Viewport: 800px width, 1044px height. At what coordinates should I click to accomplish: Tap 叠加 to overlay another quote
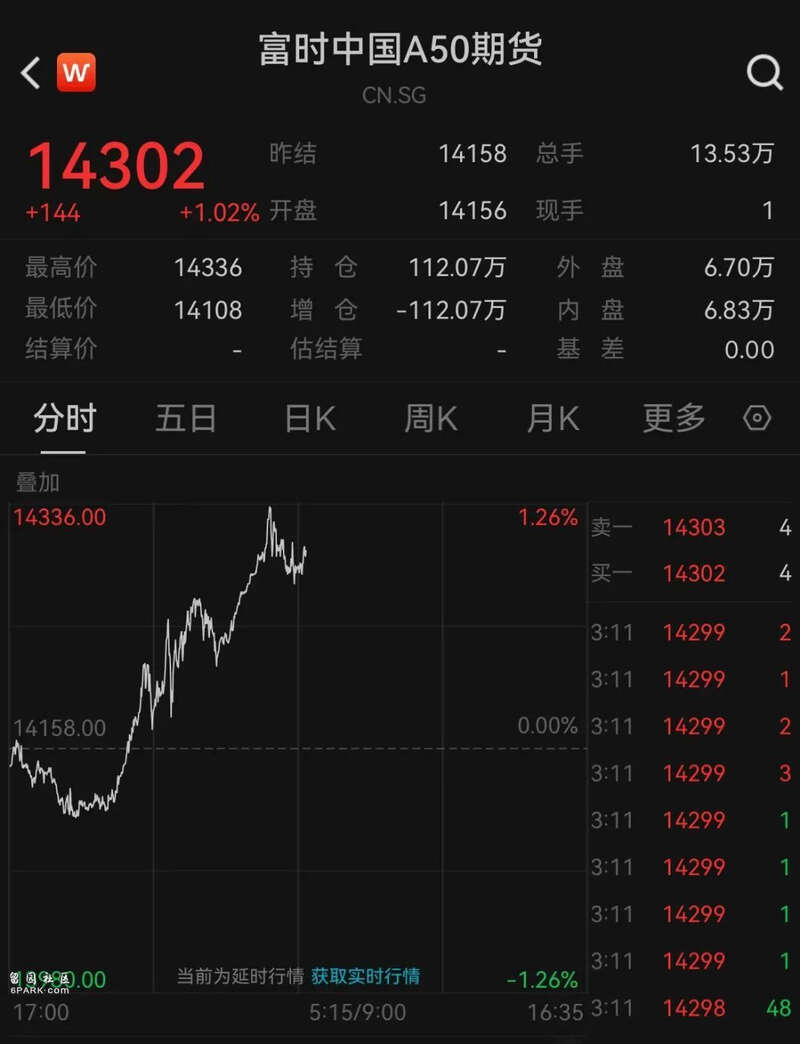click(38, 482)
